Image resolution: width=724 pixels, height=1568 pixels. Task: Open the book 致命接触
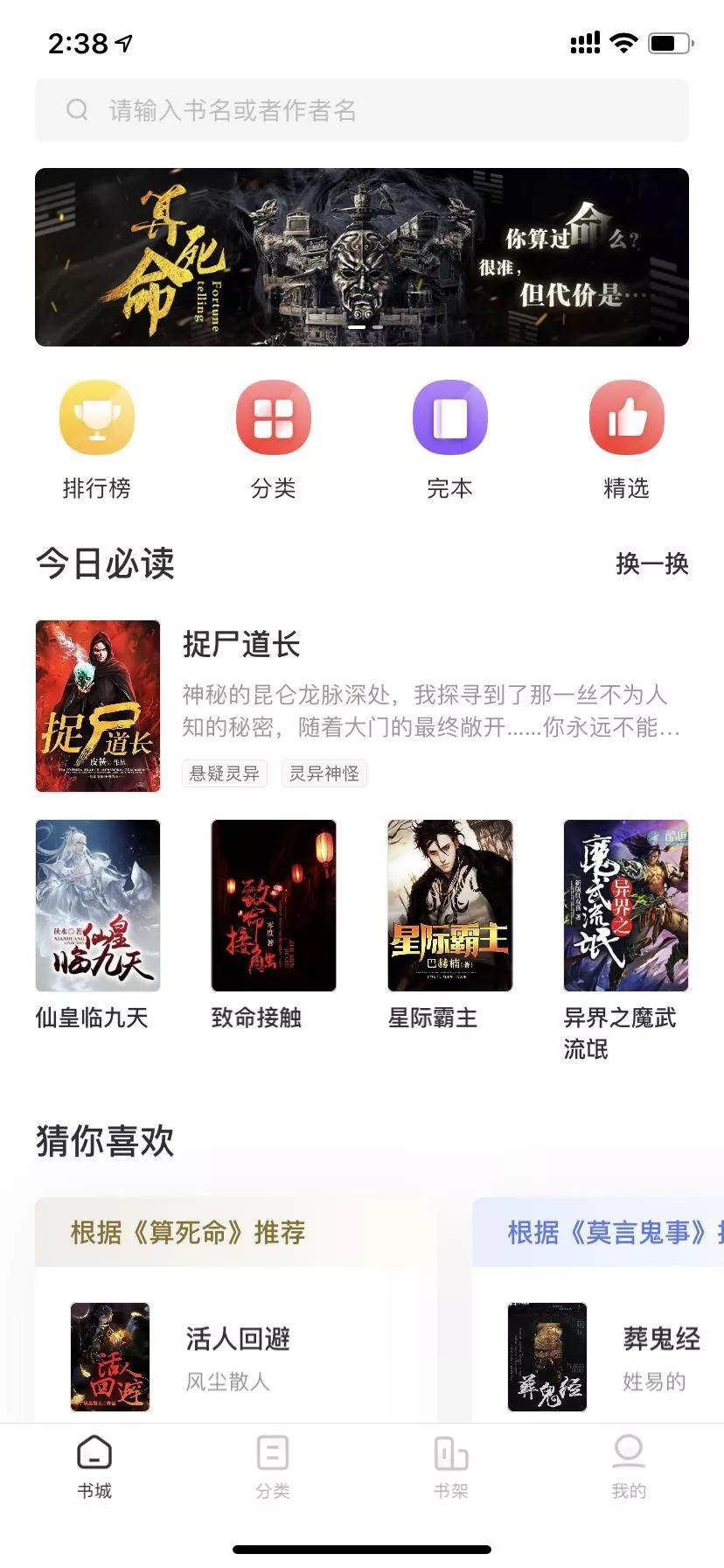click(x=274, y=906)
